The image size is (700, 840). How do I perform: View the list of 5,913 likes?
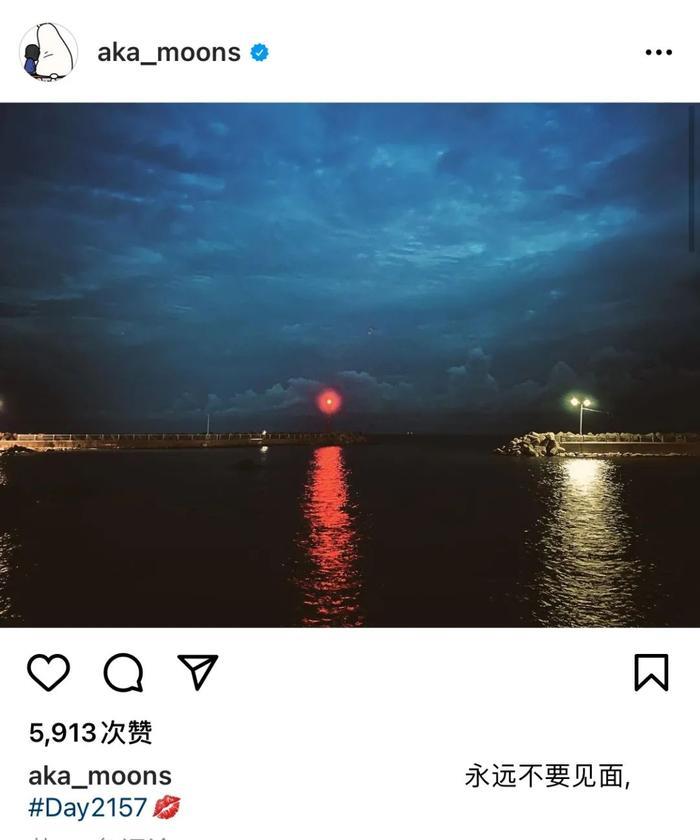pyautogui.click(x=90, y=733)
